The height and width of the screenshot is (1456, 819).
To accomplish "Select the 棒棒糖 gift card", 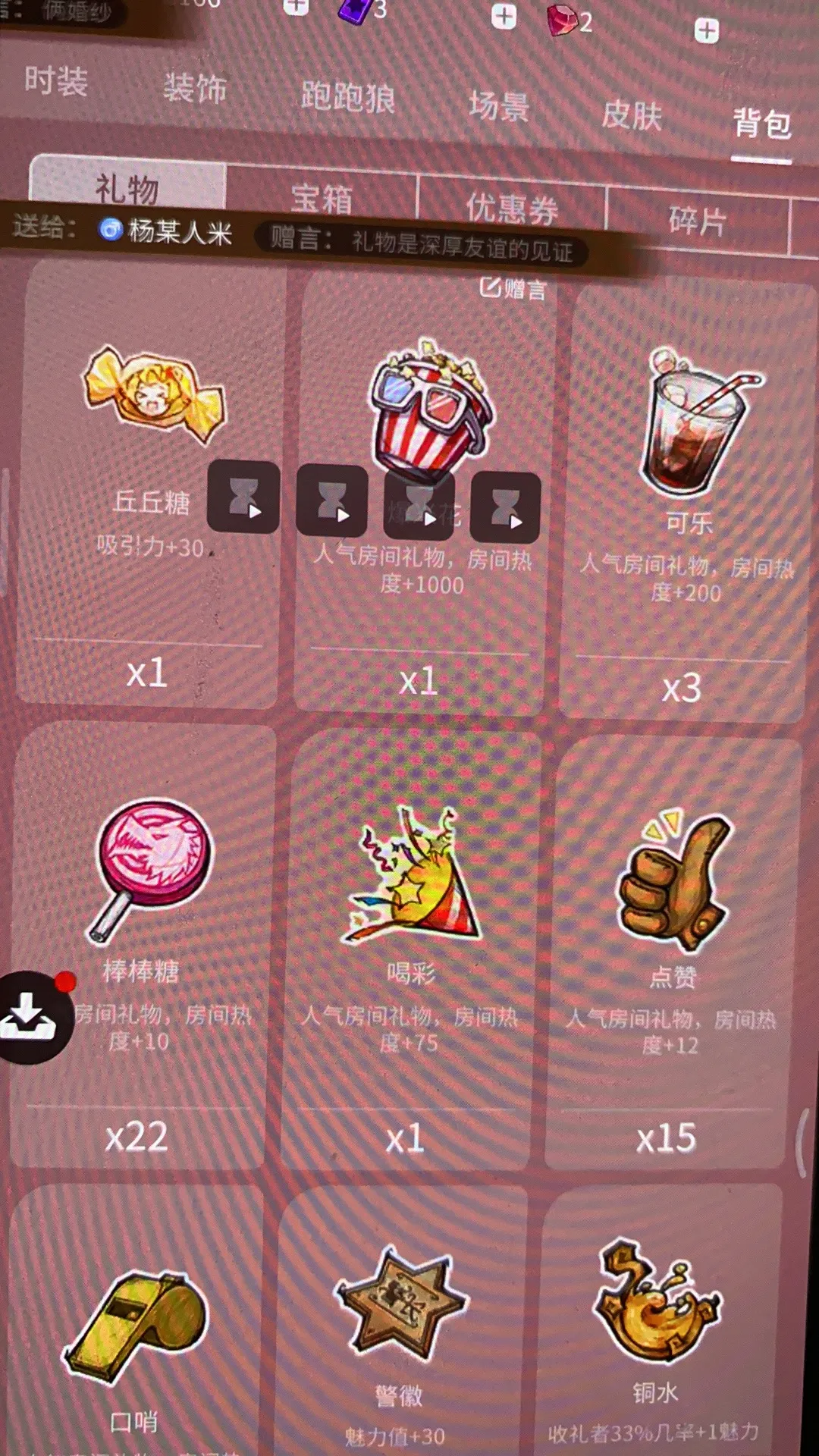I will pos(140,946).
